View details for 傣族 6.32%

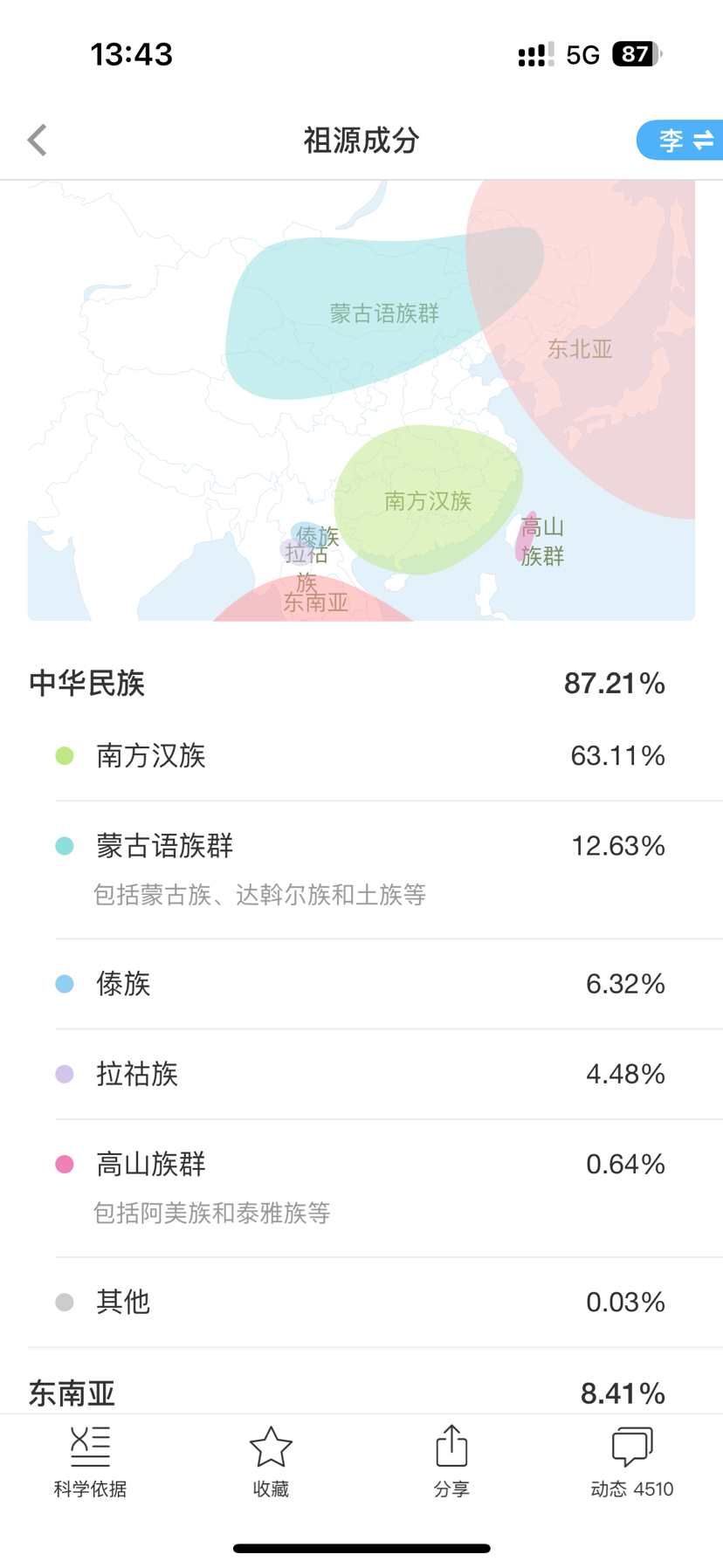pos(361,984)
